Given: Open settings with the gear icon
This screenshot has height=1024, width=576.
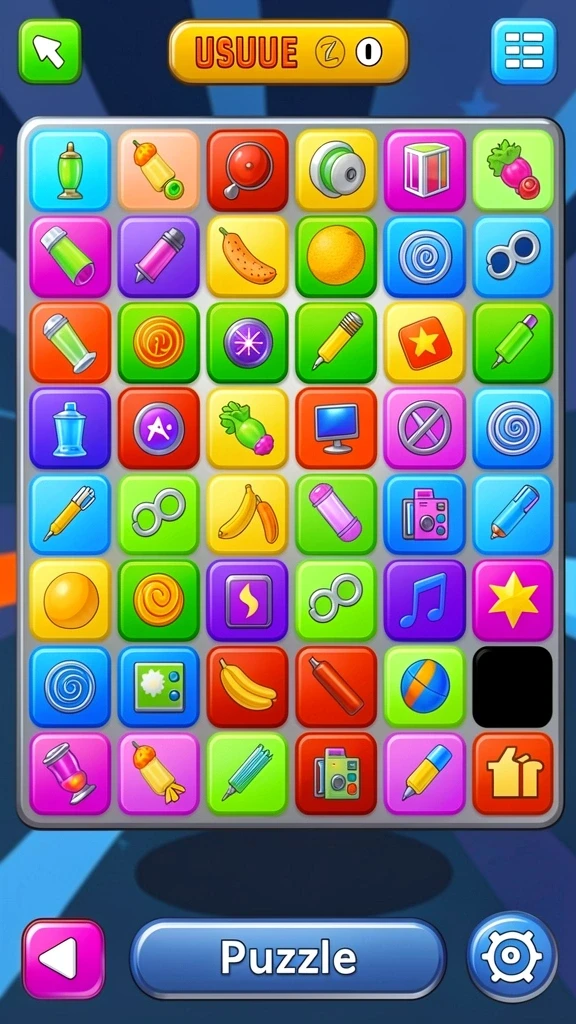Looking at the screenshot, I should click(512, 957).
